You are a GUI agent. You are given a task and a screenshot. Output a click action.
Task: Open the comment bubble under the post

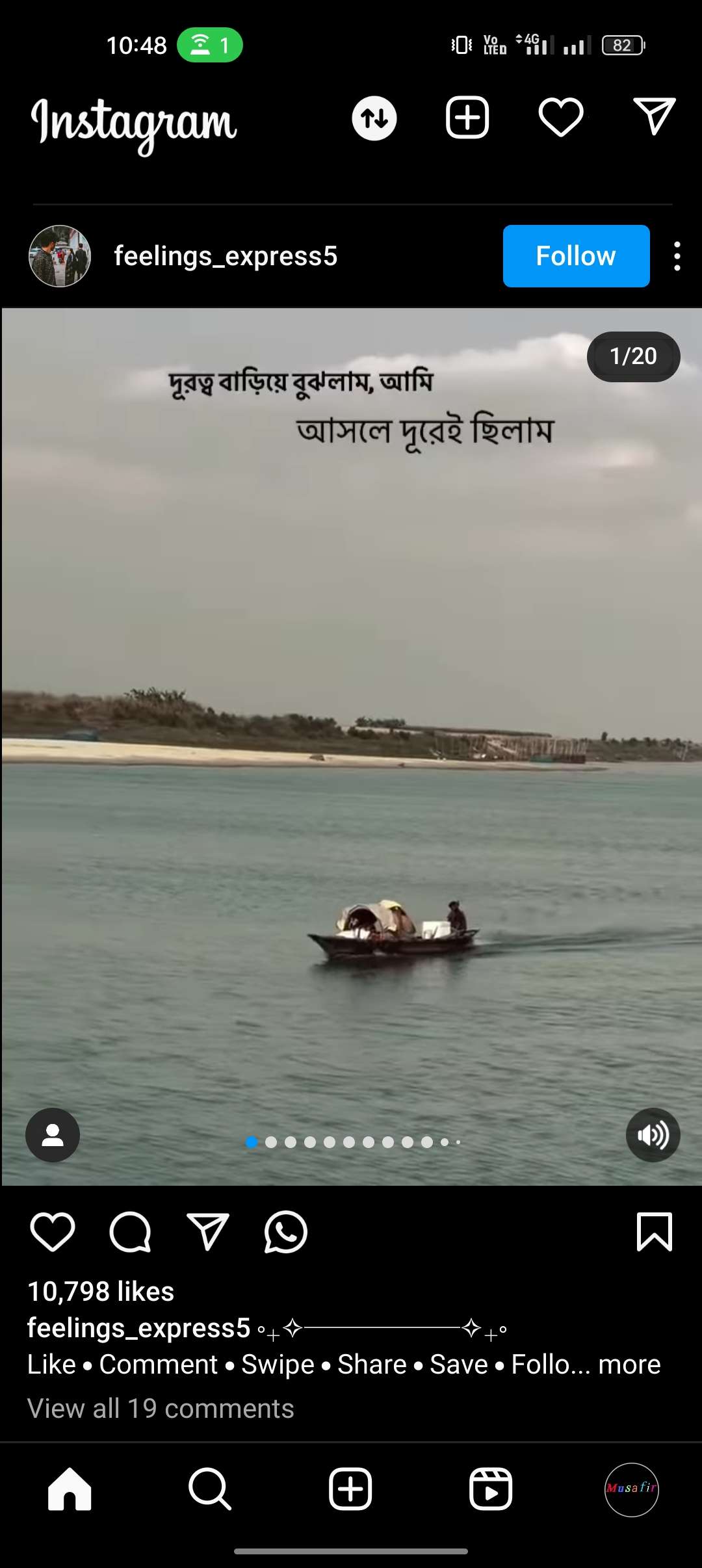click(x=130, y=1232)
